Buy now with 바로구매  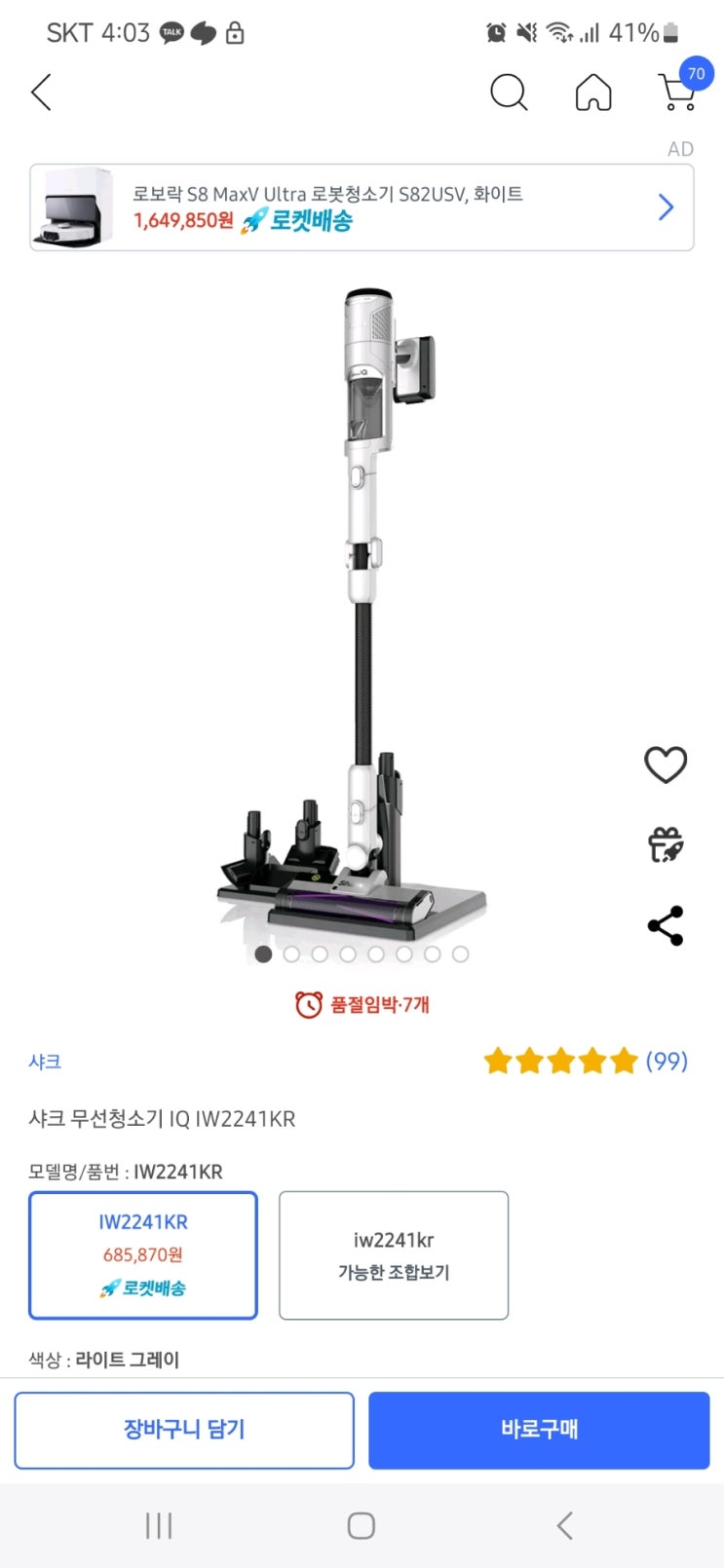coord(539,1430)
